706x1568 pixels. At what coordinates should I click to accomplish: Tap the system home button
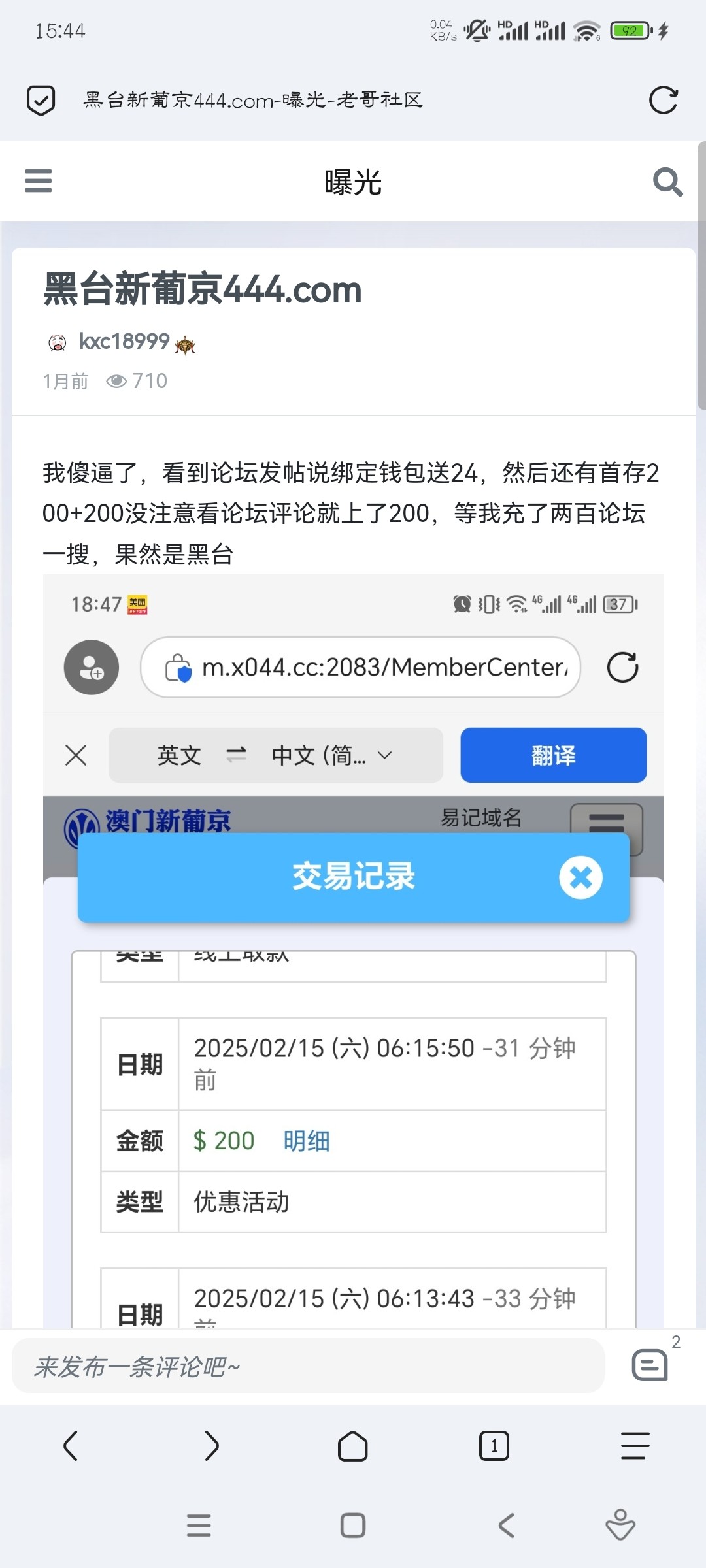(353, 1526)
